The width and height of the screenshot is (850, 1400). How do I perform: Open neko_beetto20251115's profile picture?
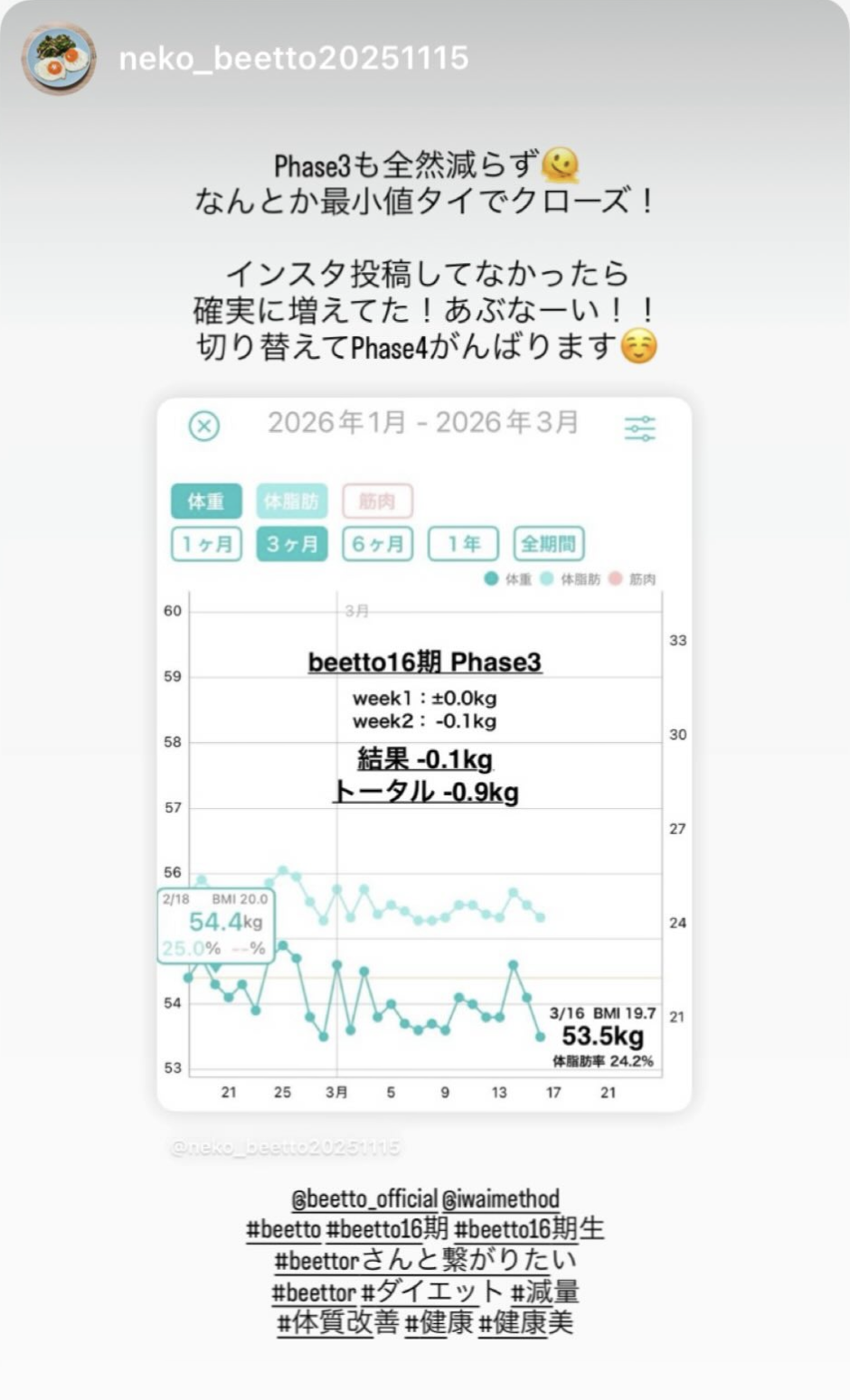coord(59,60)
